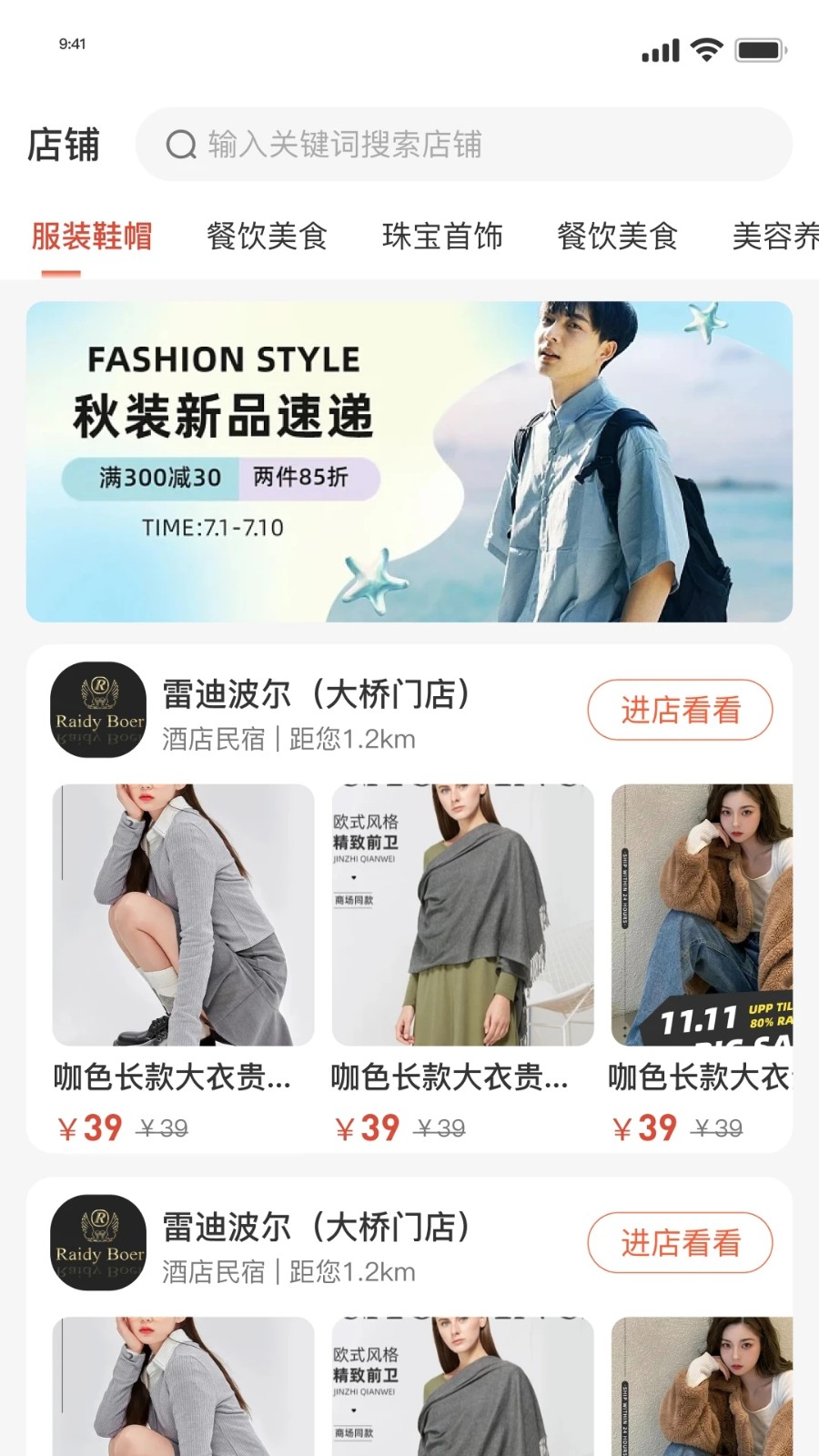
Task: Tap the second Raidy Boer store logo
Action: point(97,1242)
